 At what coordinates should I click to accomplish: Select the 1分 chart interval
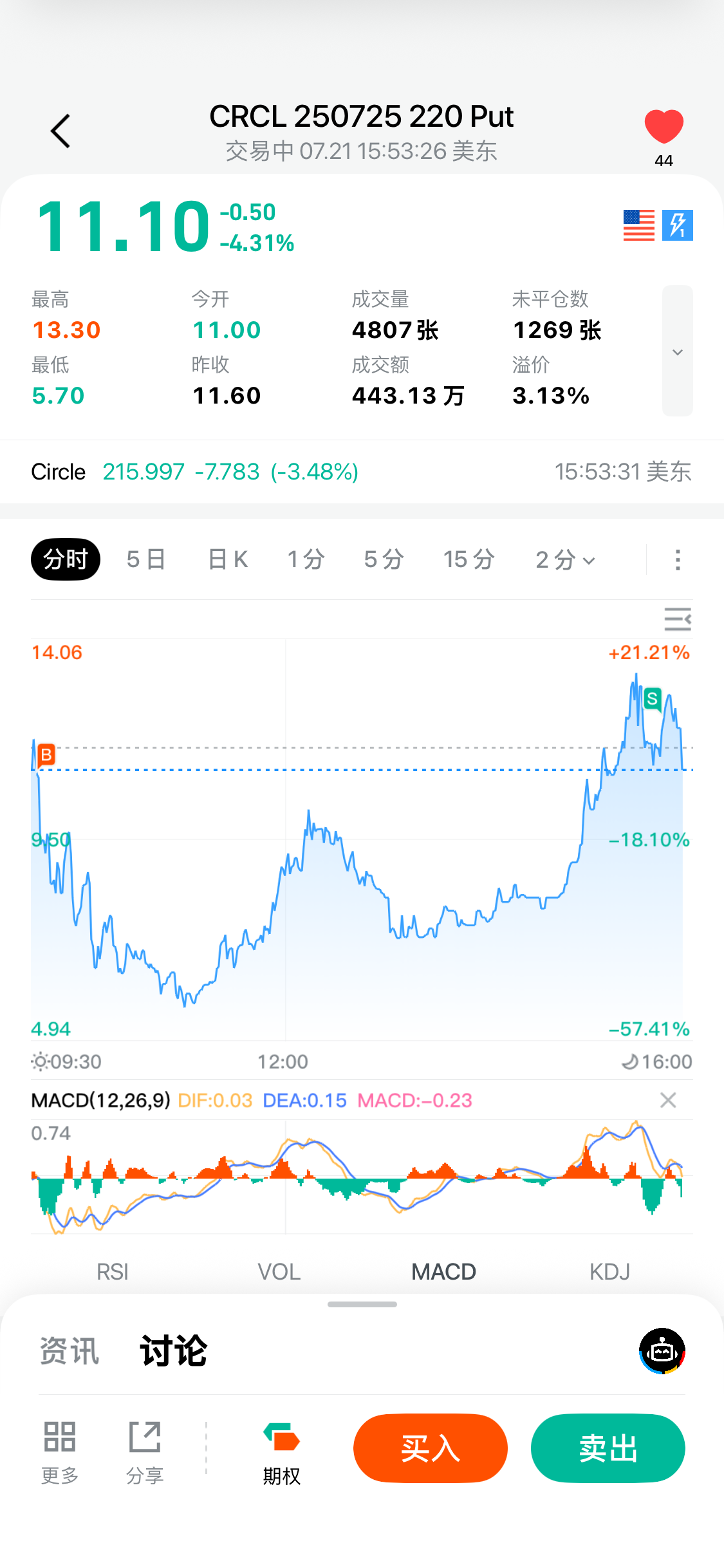[306, 559]
